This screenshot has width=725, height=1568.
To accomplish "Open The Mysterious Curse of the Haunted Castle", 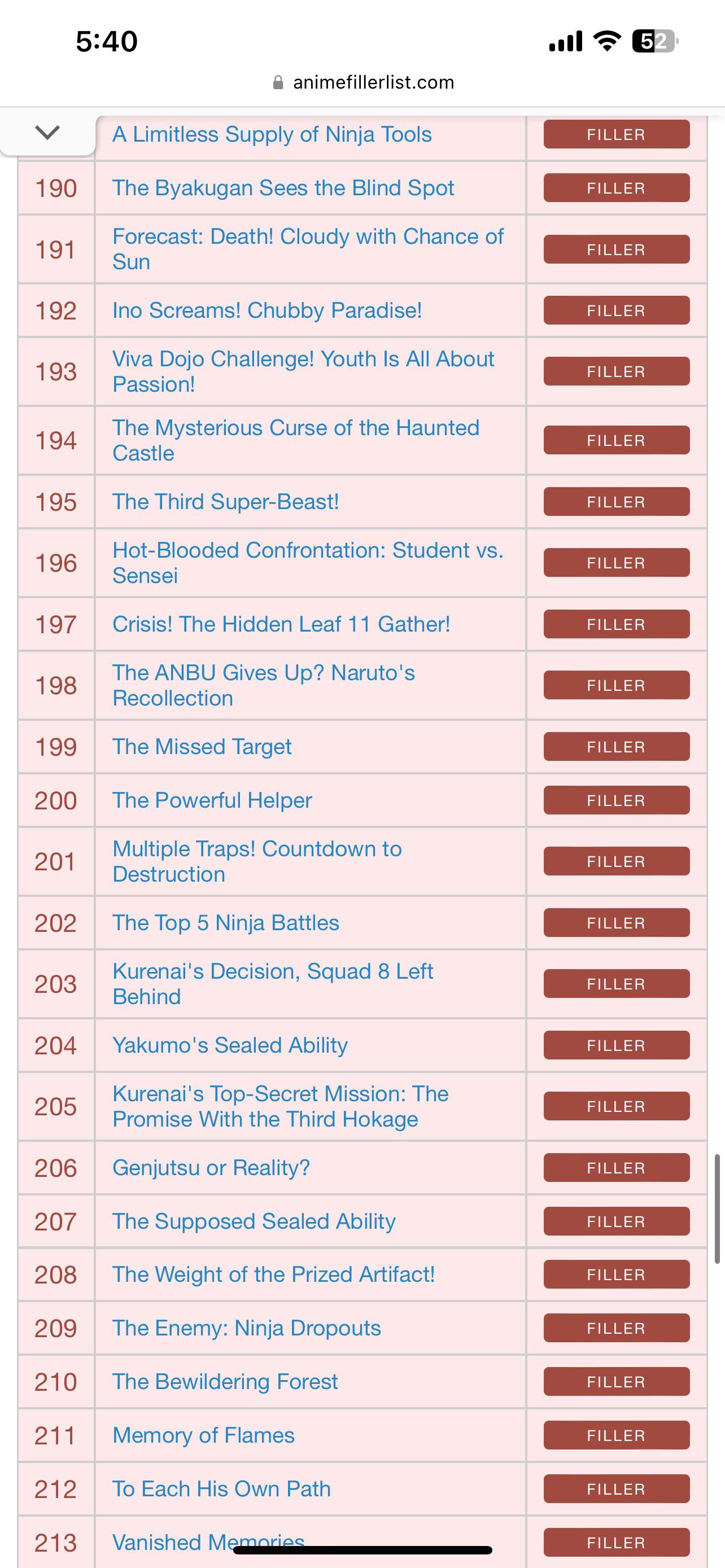I will (296, 440).
